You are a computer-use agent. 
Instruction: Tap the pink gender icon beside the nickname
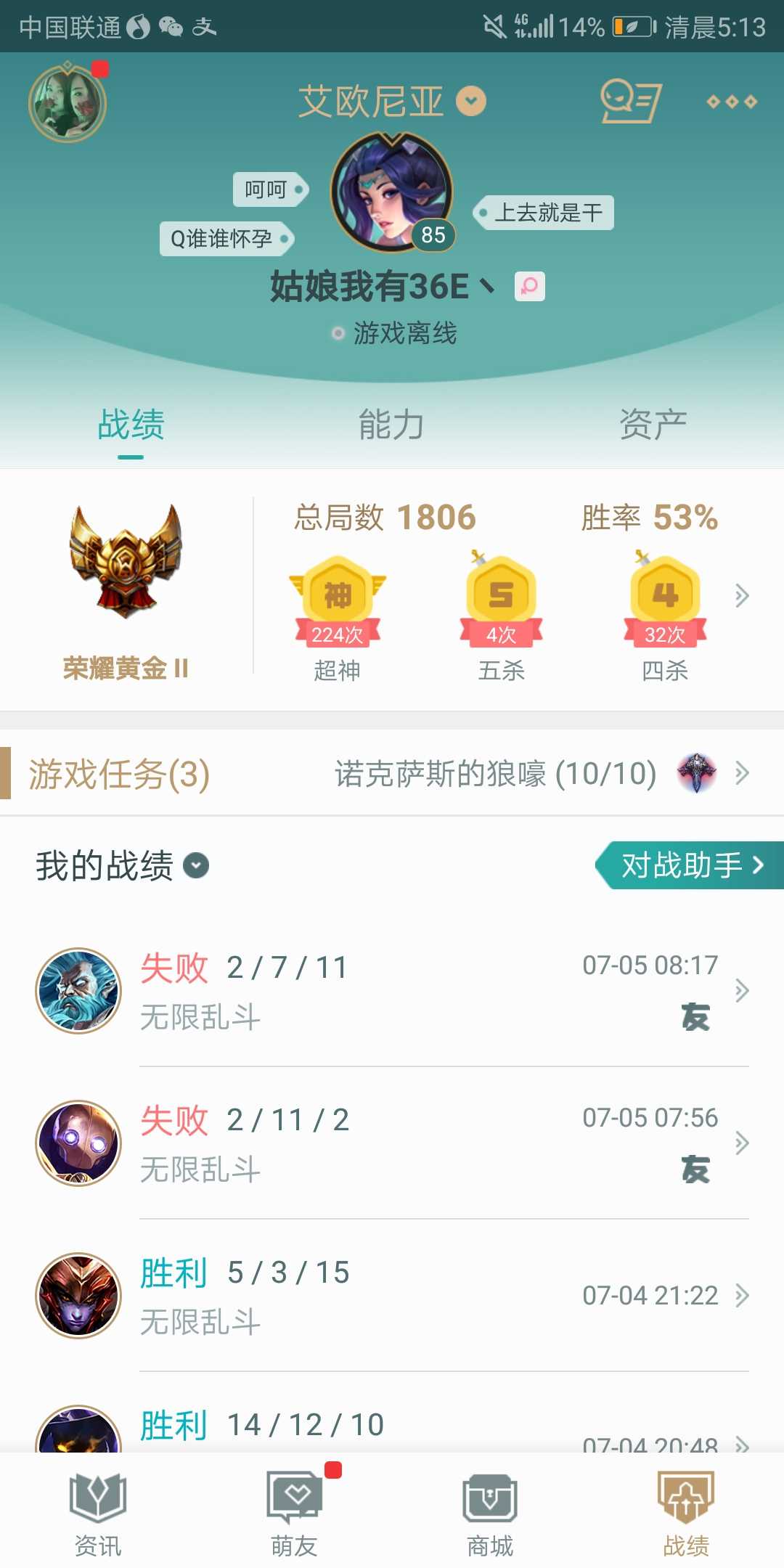click(x=530, y=286)
